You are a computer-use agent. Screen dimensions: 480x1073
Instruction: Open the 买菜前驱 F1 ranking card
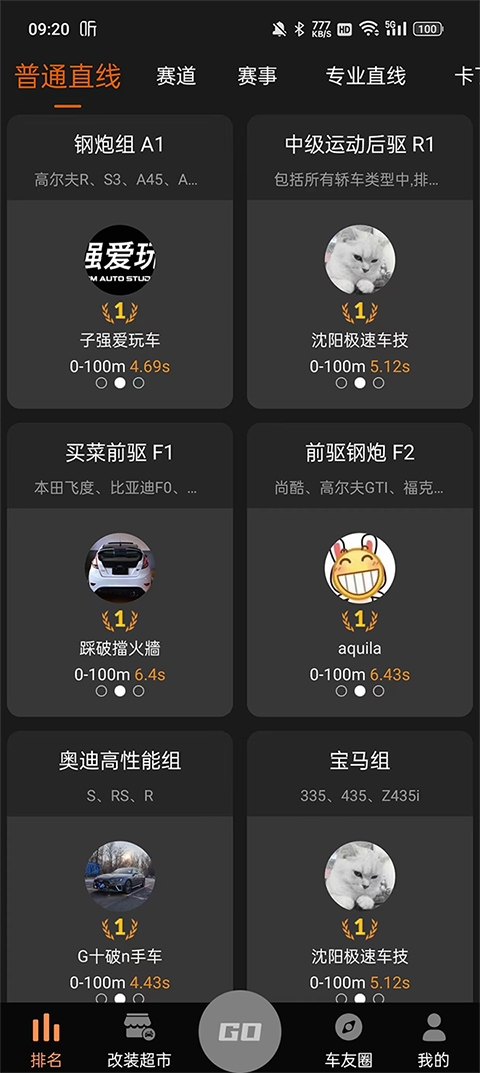pos(120,569)
